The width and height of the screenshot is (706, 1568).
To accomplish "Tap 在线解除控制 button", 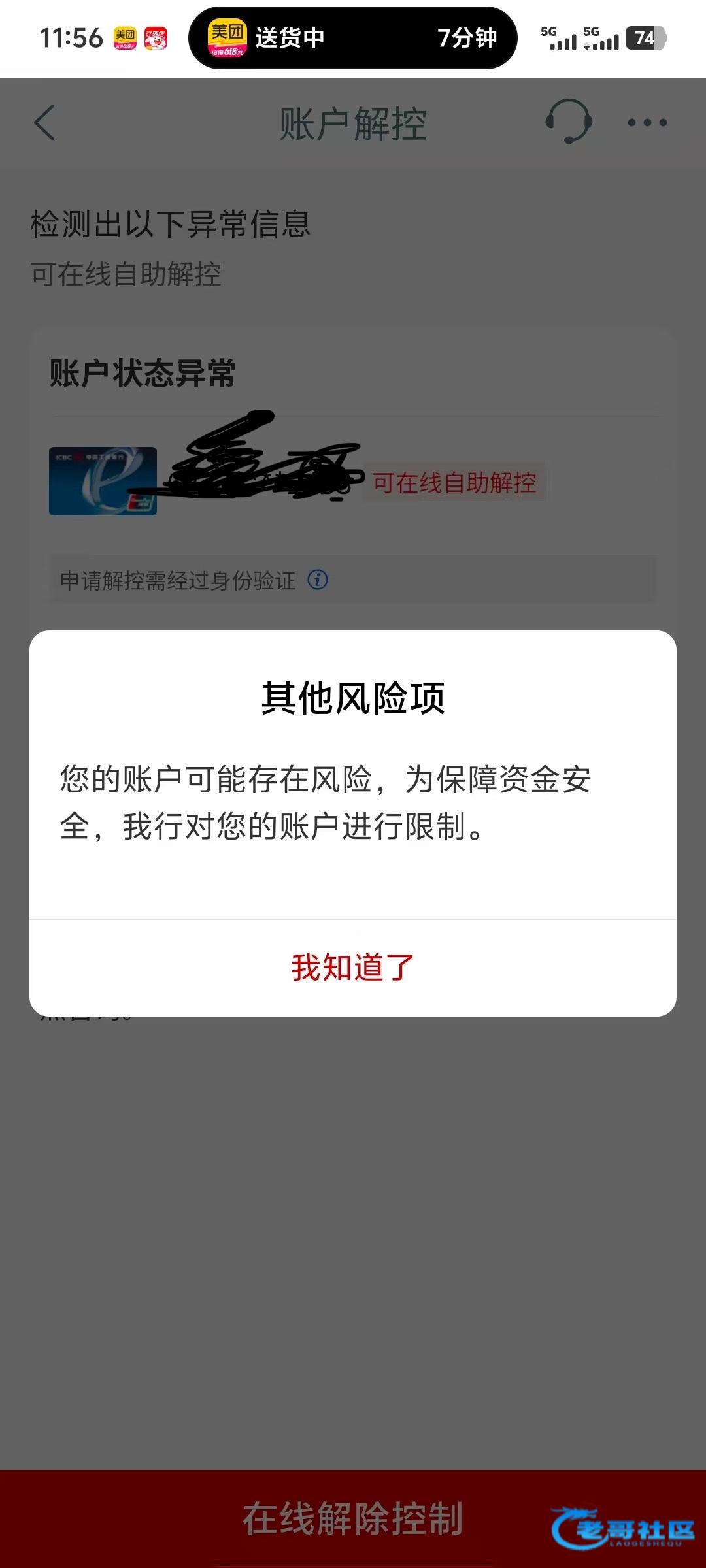I will [x=353, y=1518].
